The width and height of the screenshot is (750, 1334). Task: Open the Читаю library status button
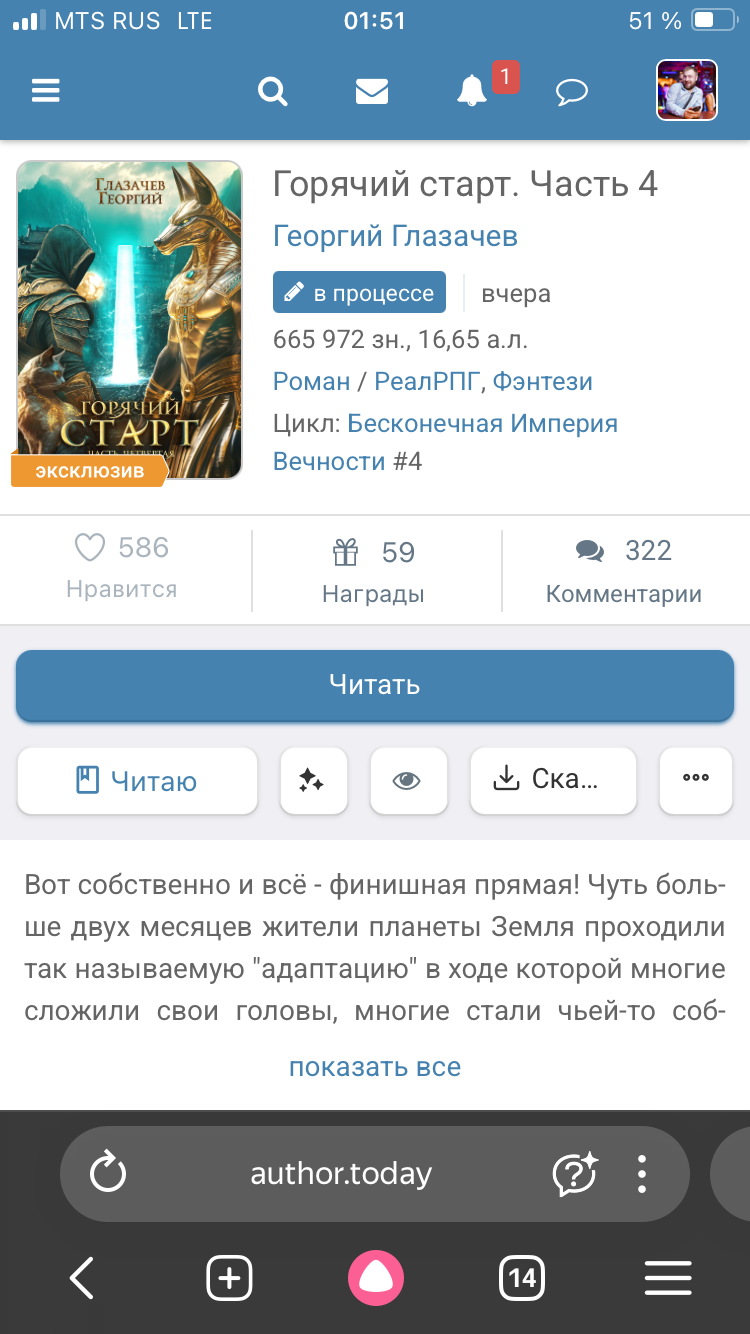pyautogui.click(x=137, y=780)
